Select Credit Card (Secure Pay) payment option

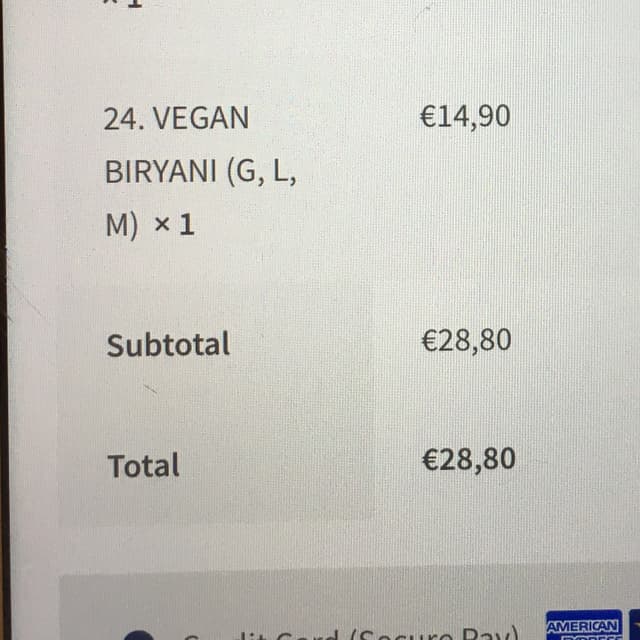(141, 635)
